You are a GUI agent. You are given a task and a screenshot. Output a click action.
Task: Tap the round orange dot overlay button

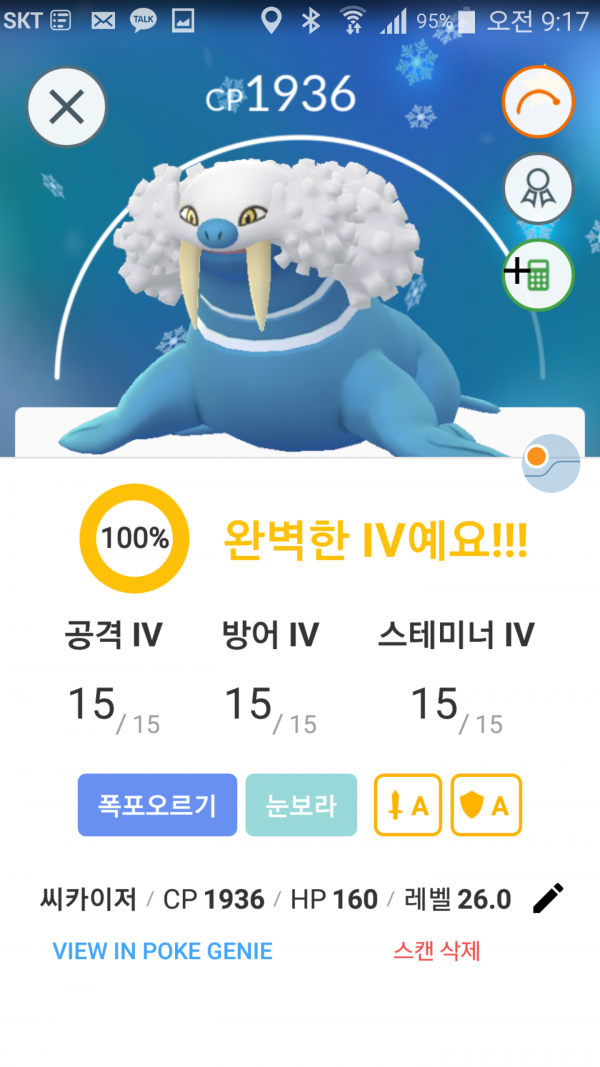[x=550, y=463]
